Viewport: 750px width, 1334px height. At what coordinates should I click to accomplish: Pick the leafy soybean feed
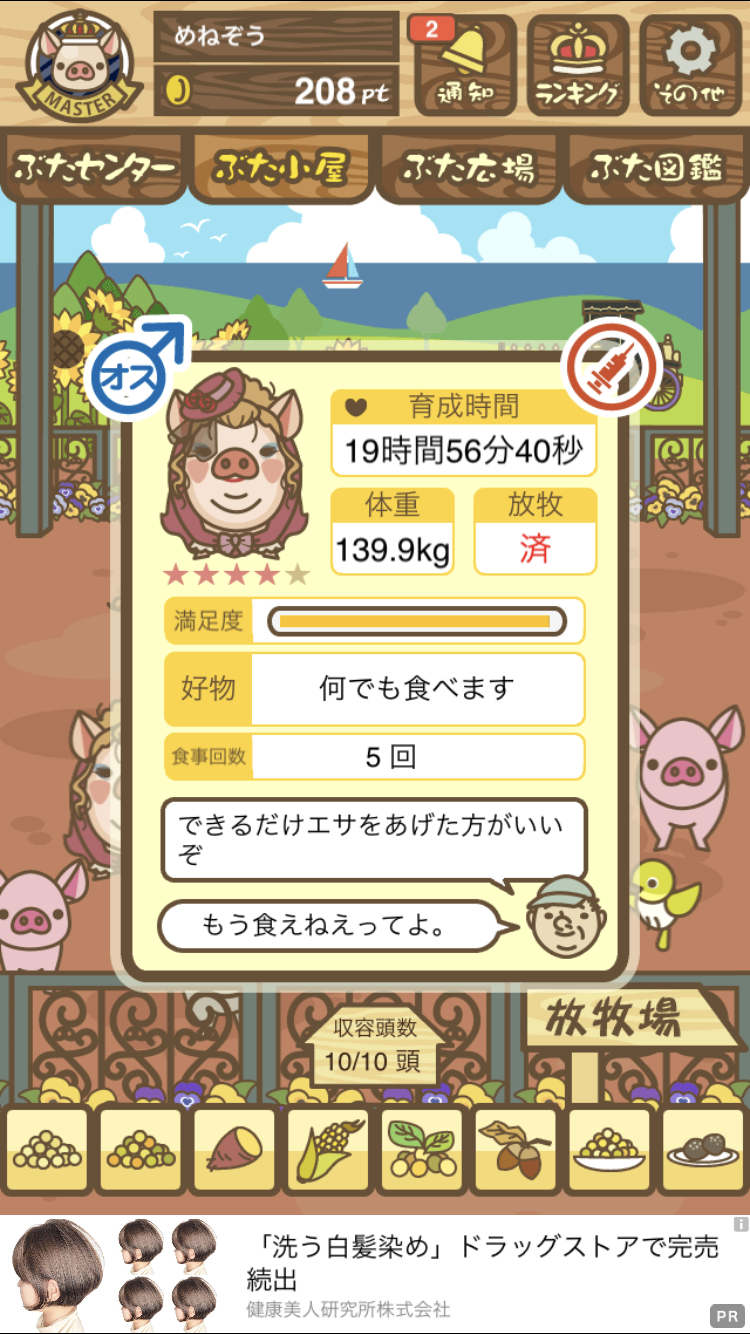click(x=422, y=1151)
